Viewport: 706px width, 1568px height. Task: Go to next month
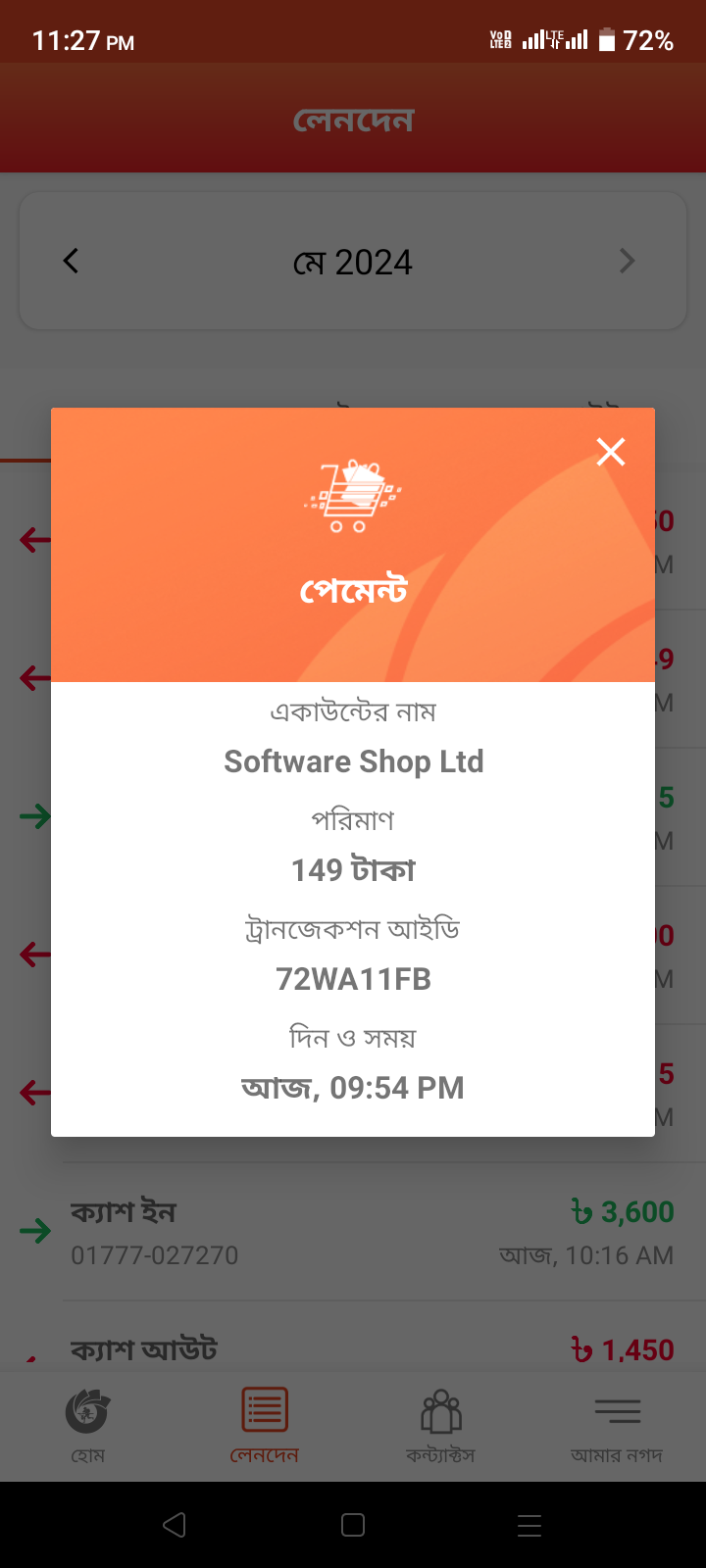(628, 261)
